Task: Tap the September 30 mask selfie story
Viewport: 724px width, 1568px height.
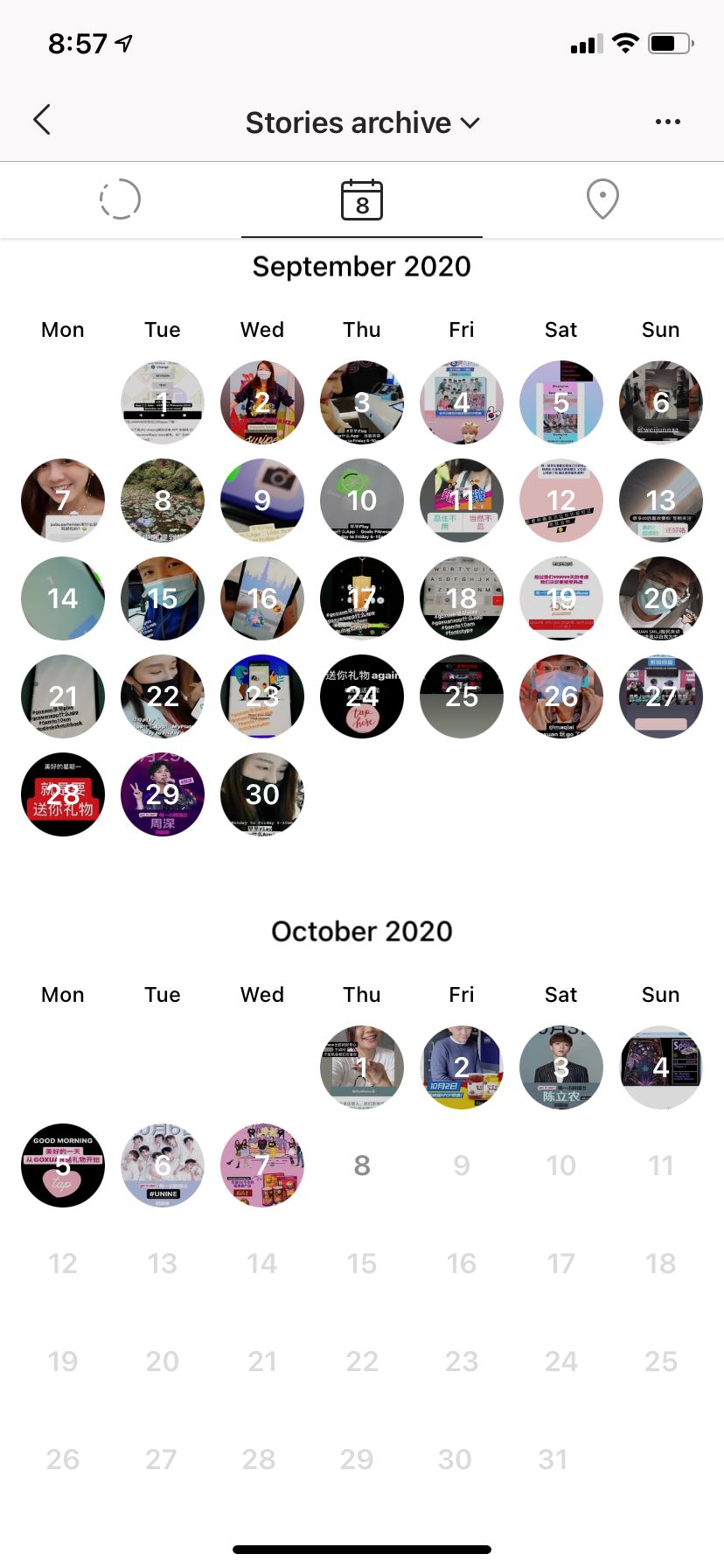Action: pos(261,794)
